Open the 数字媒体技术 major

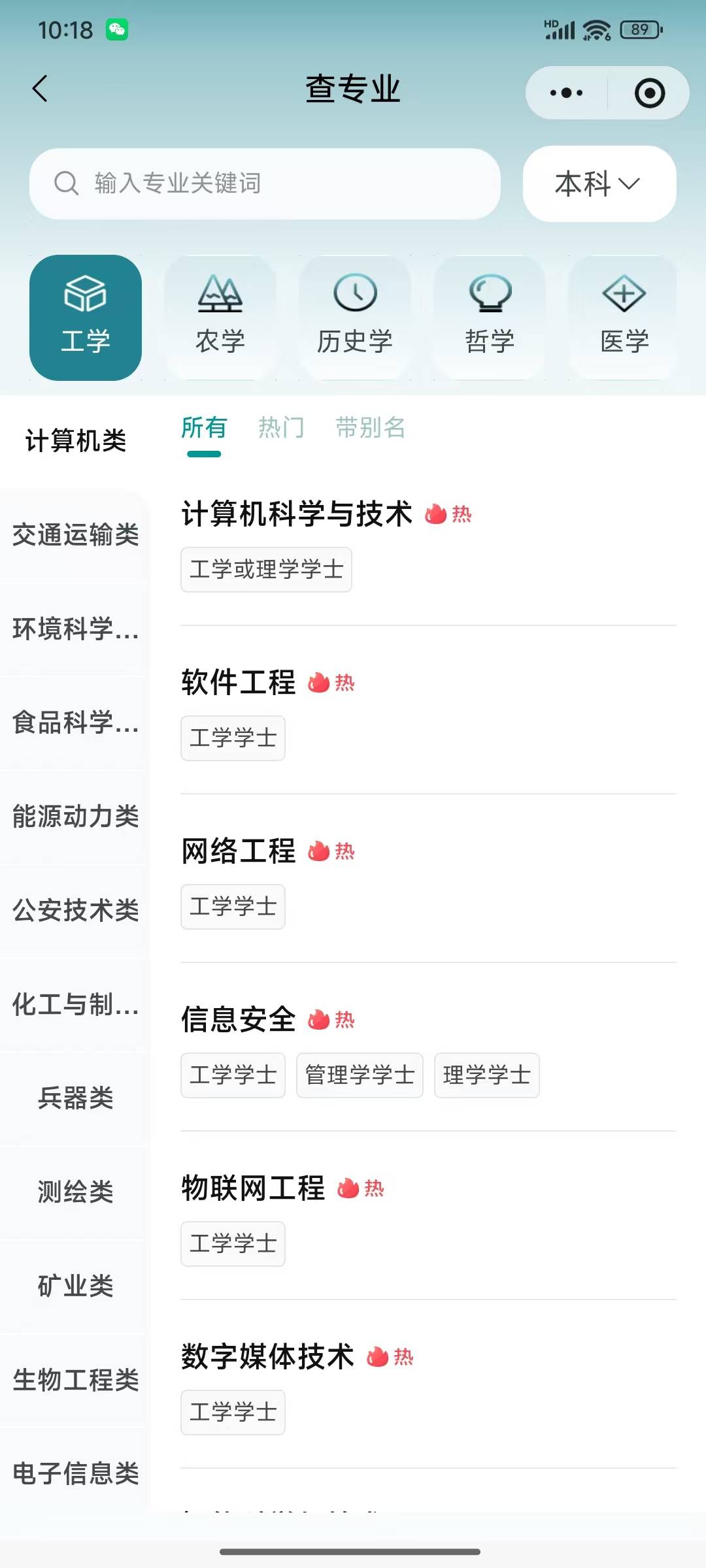coord(267,1357)
